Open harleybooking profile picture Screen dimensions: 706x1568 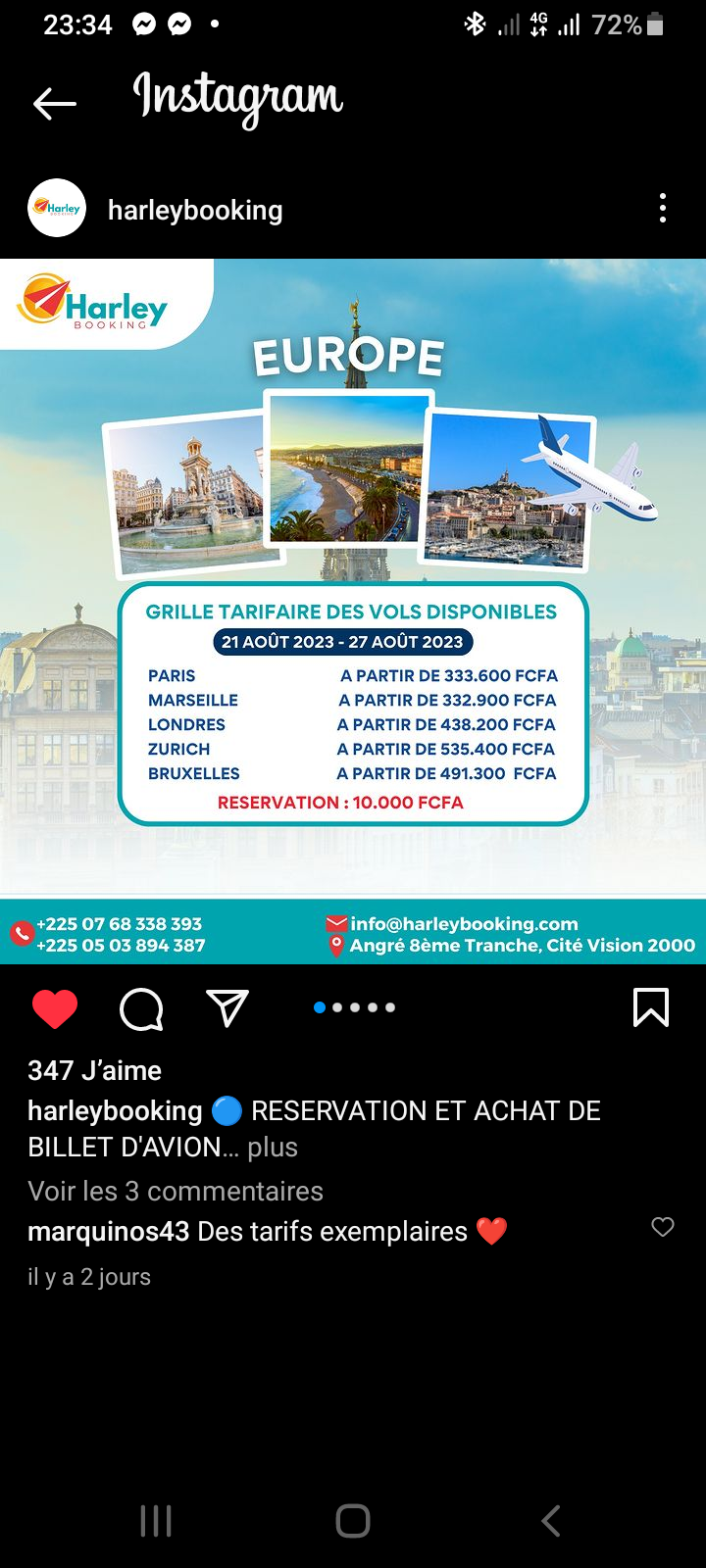coord(57,208)
